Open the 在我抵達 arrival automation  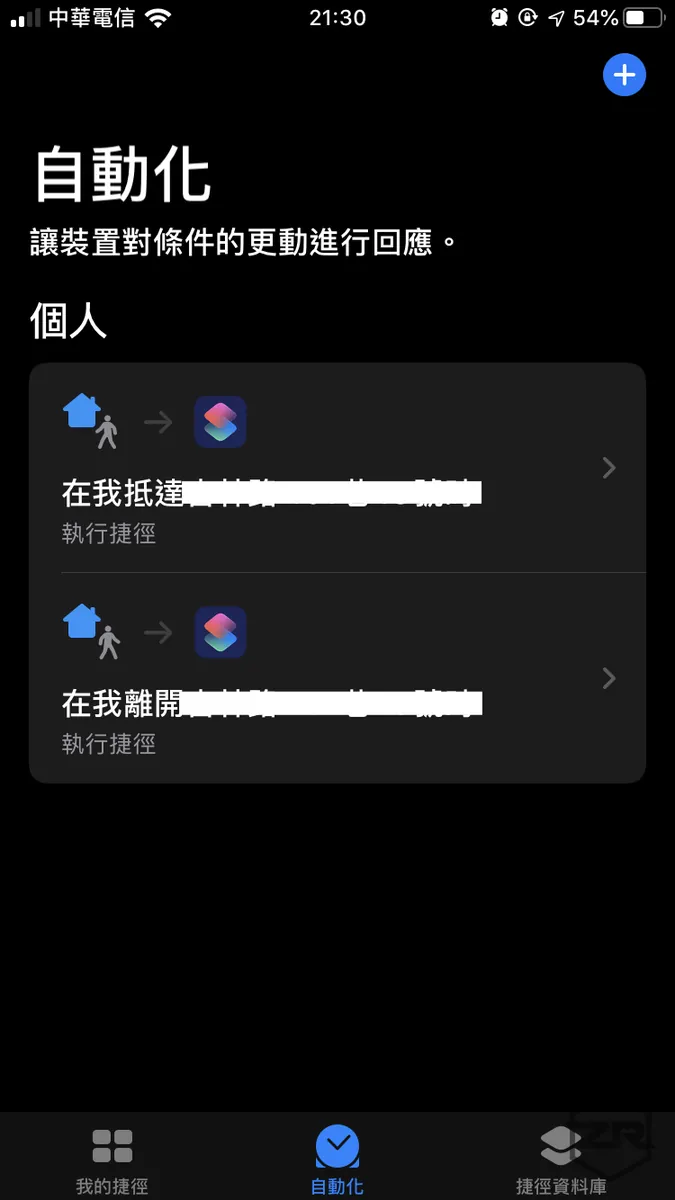337,468
